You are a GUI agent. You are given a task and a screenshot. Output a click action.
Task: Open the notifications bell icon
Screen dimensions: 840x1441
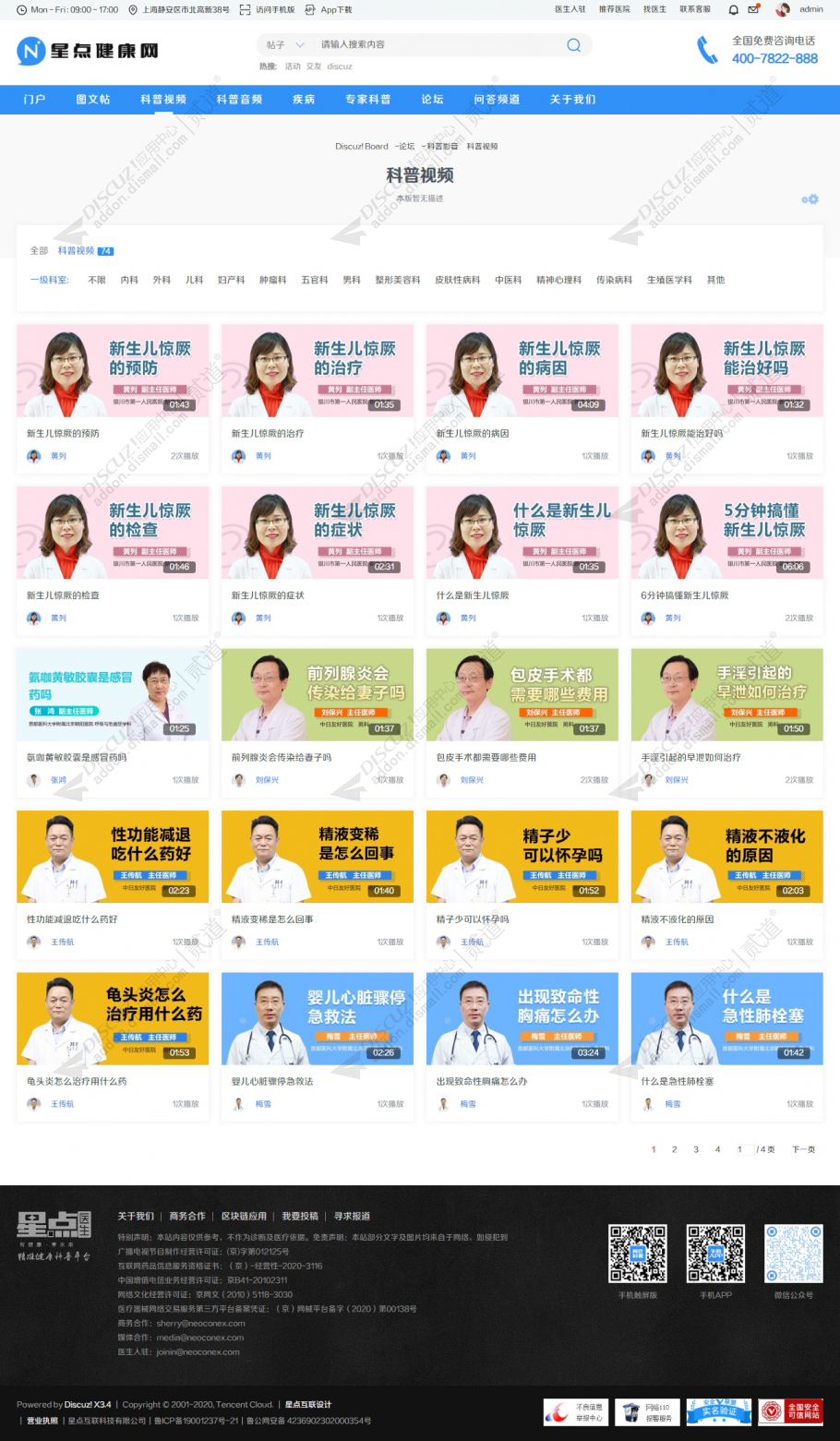tap(733, 9)
